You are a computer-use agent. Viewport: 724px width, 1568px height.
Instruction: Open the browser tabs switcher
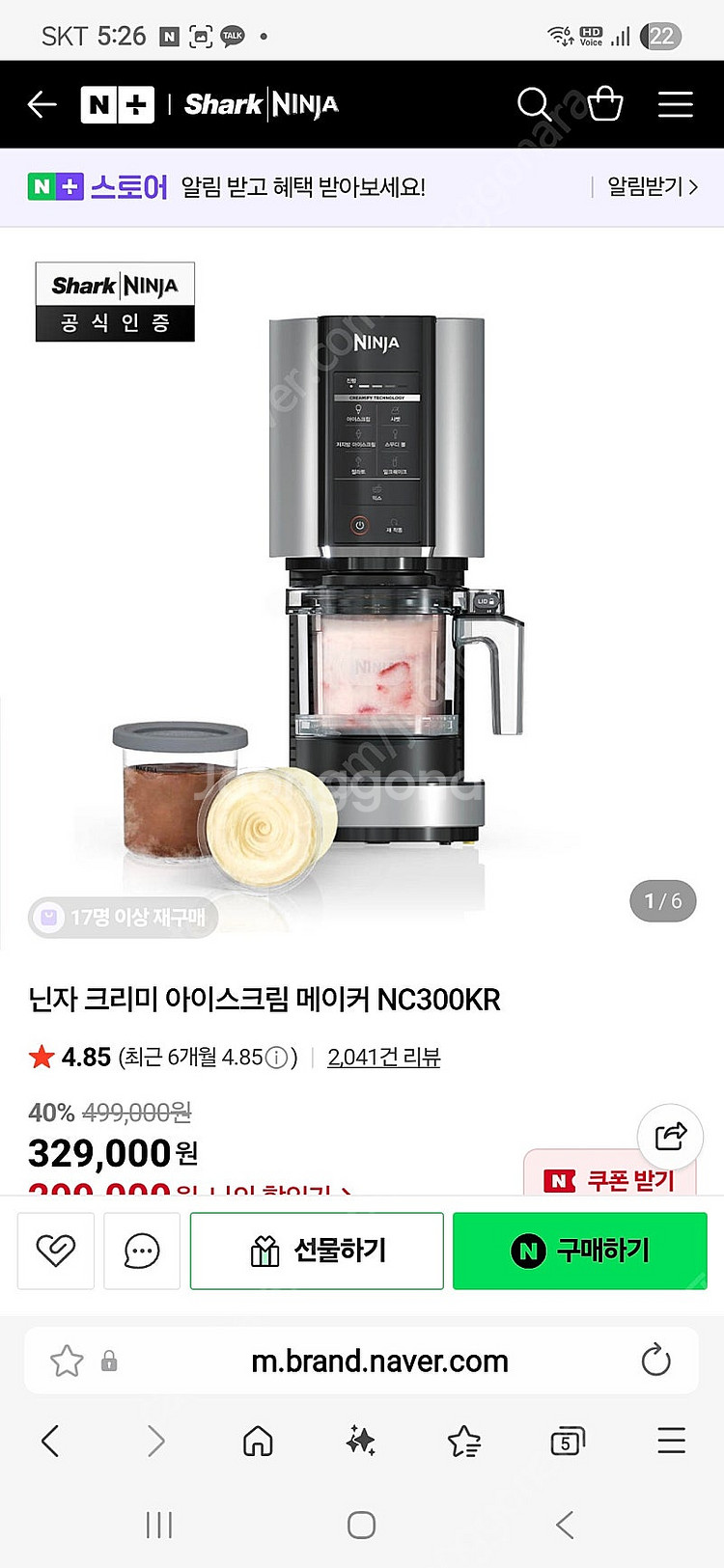click(x=567, y=1442)
